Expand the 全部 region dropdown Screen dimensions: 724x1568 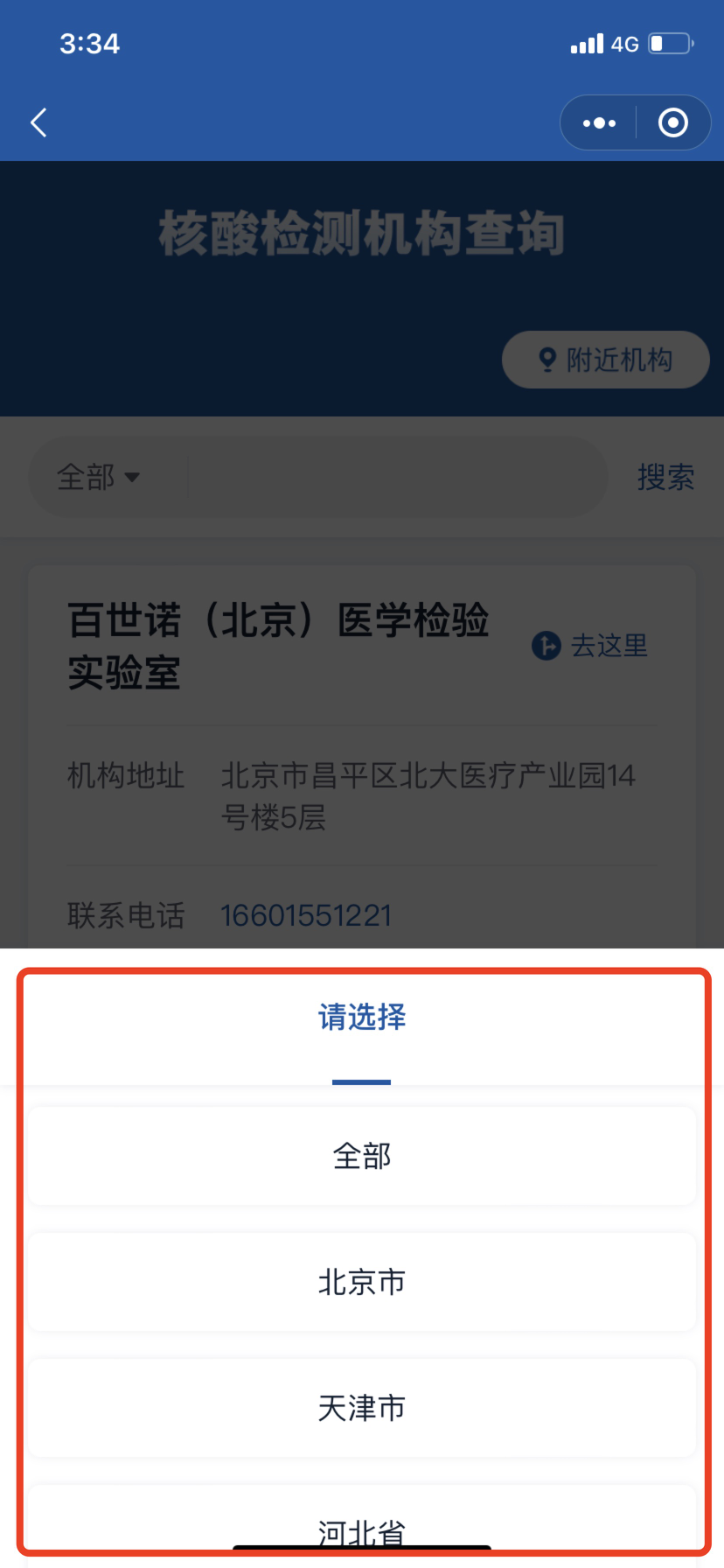tap(98, 478)
